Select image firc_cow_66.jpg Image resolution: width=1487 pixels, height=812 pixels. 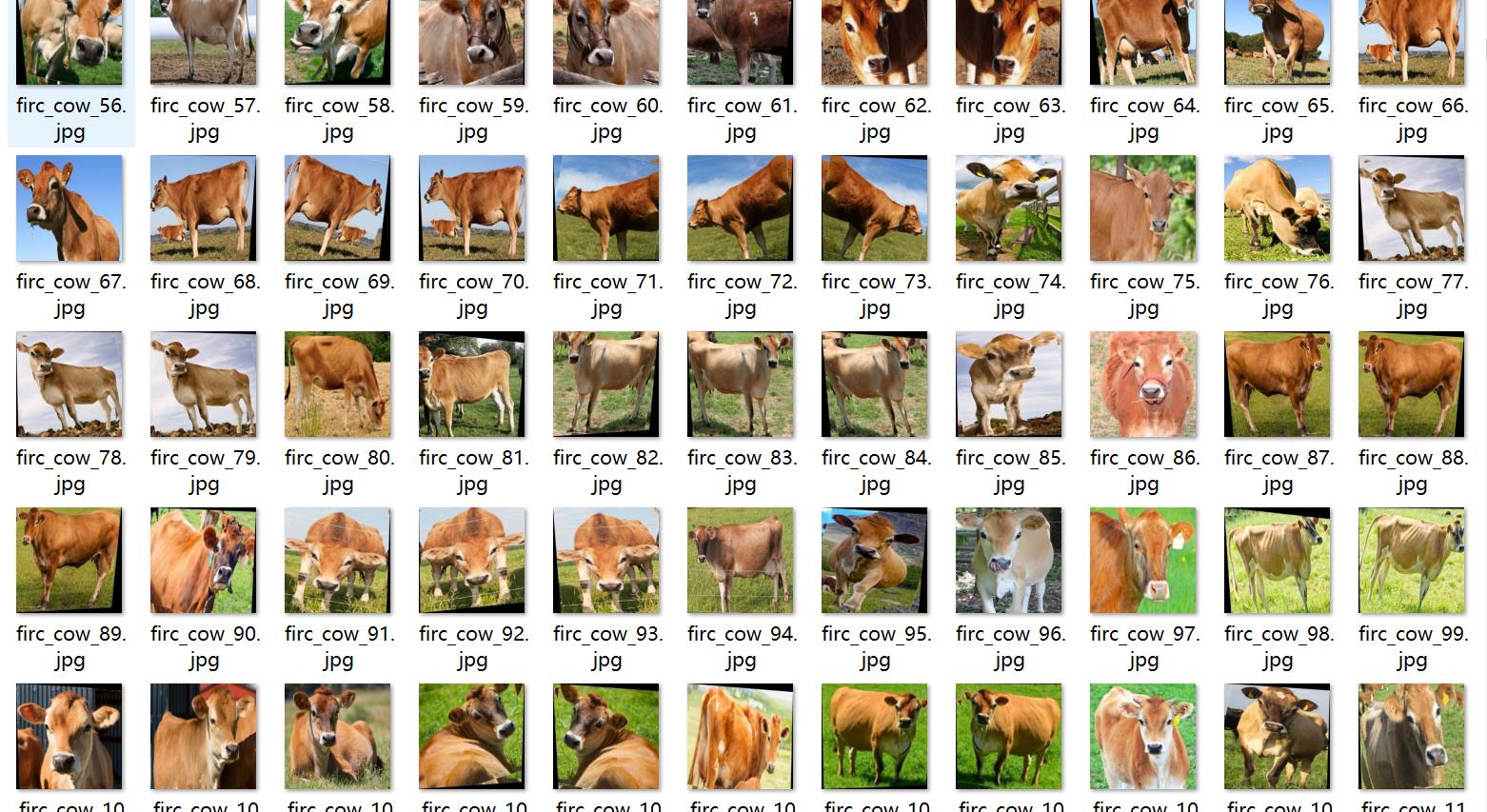[1412, 43]
